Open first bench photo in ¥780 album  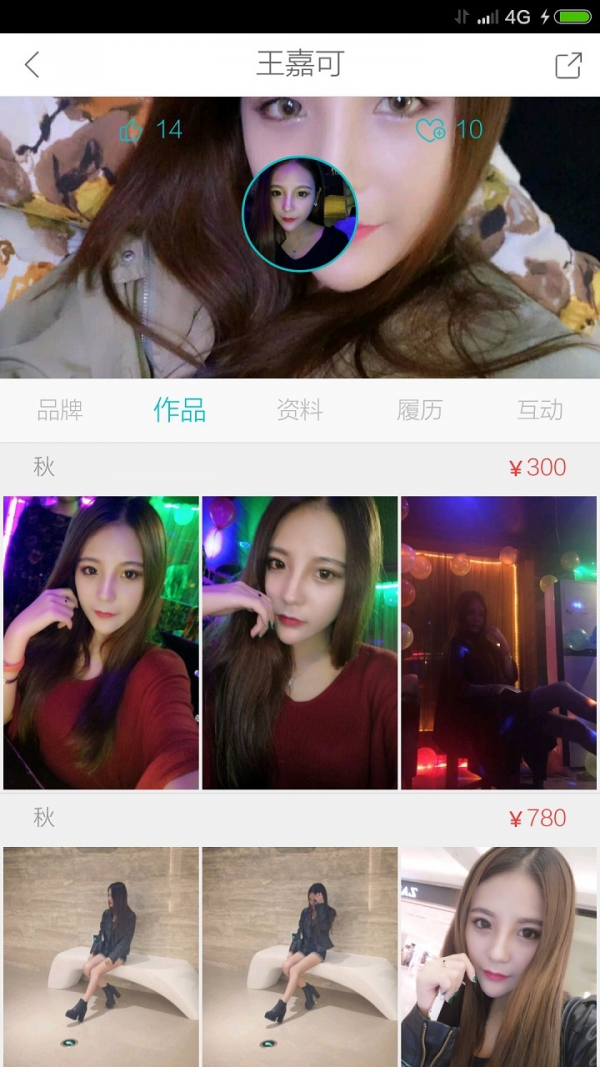pos(101,955)
